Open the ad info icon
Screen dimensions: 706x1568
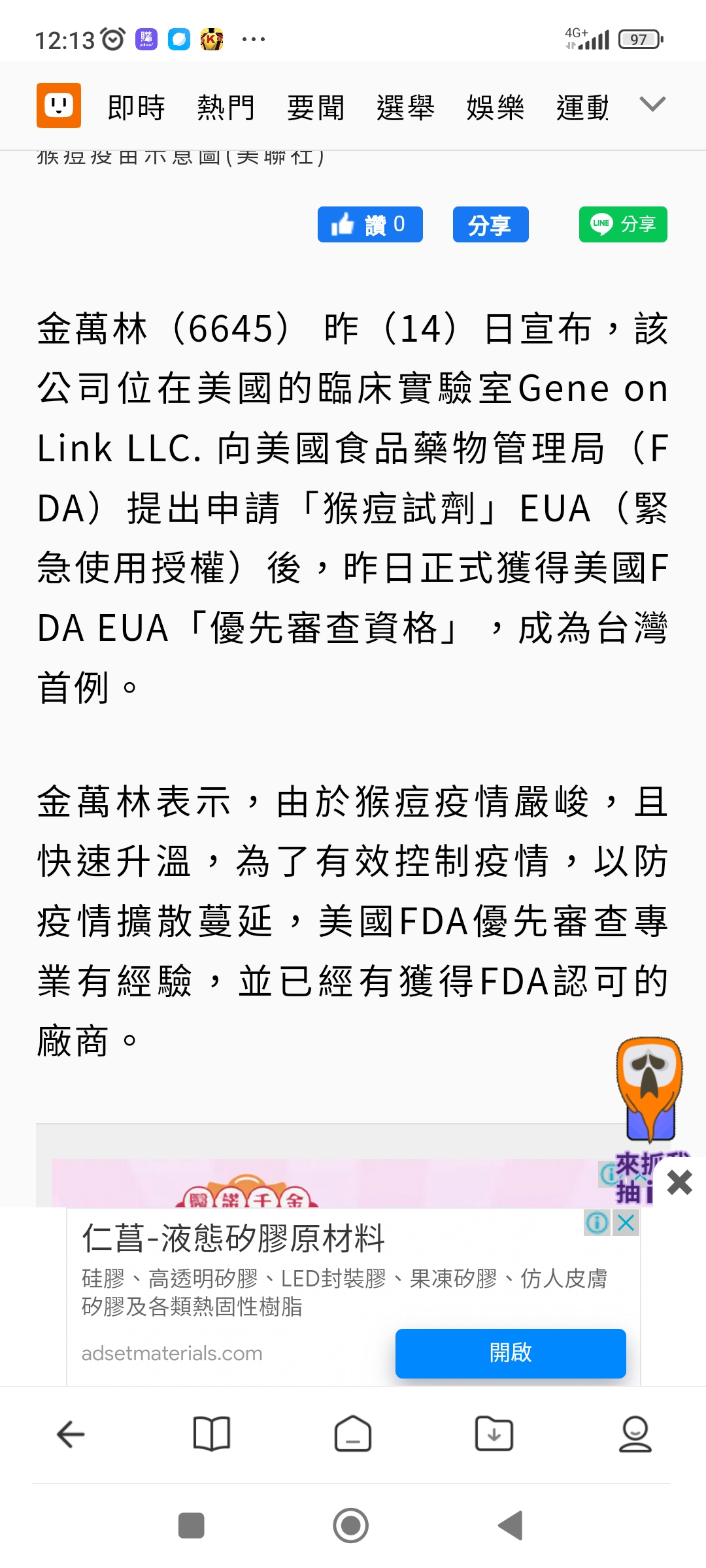coord(596,1222)
